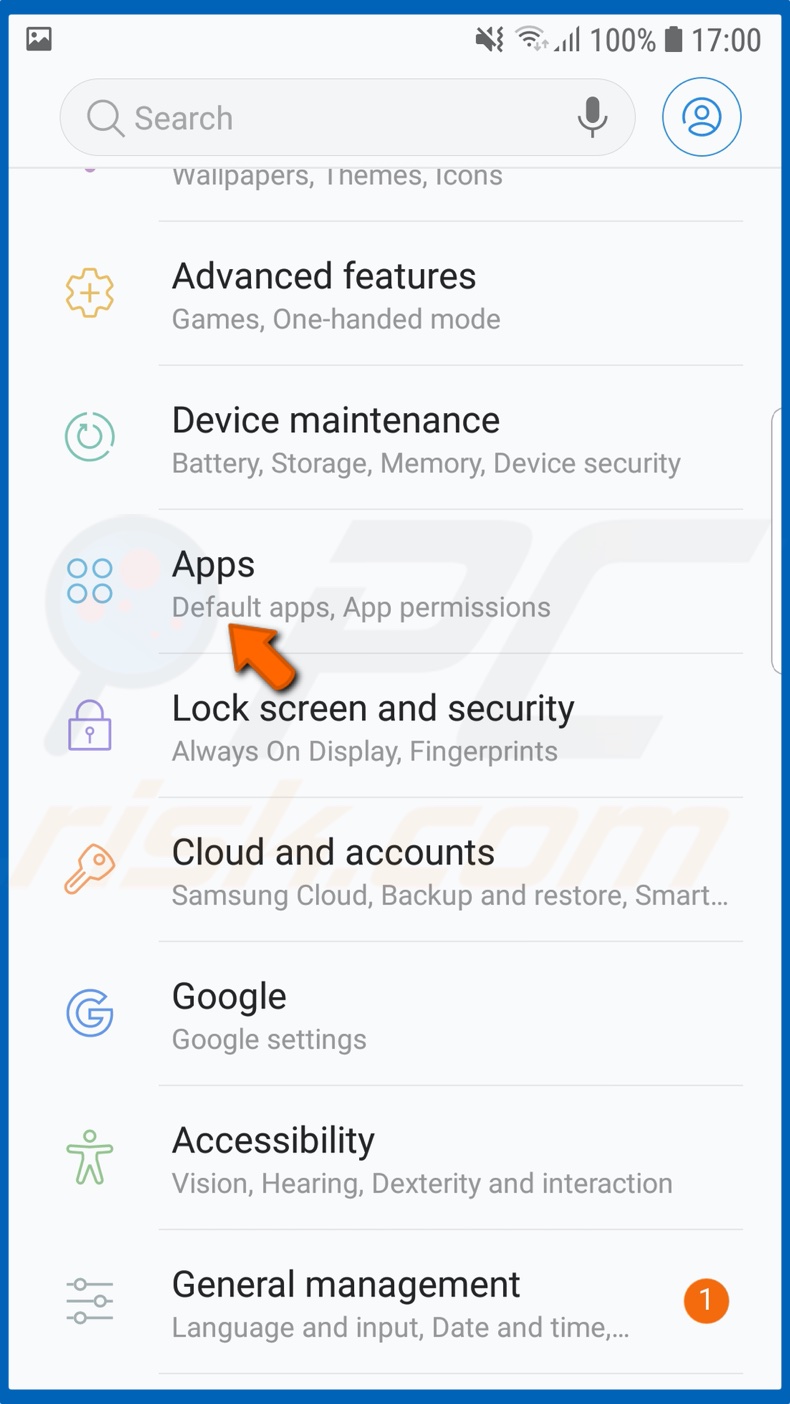Tap the Apps grid icon

click(x=89, y=580)
